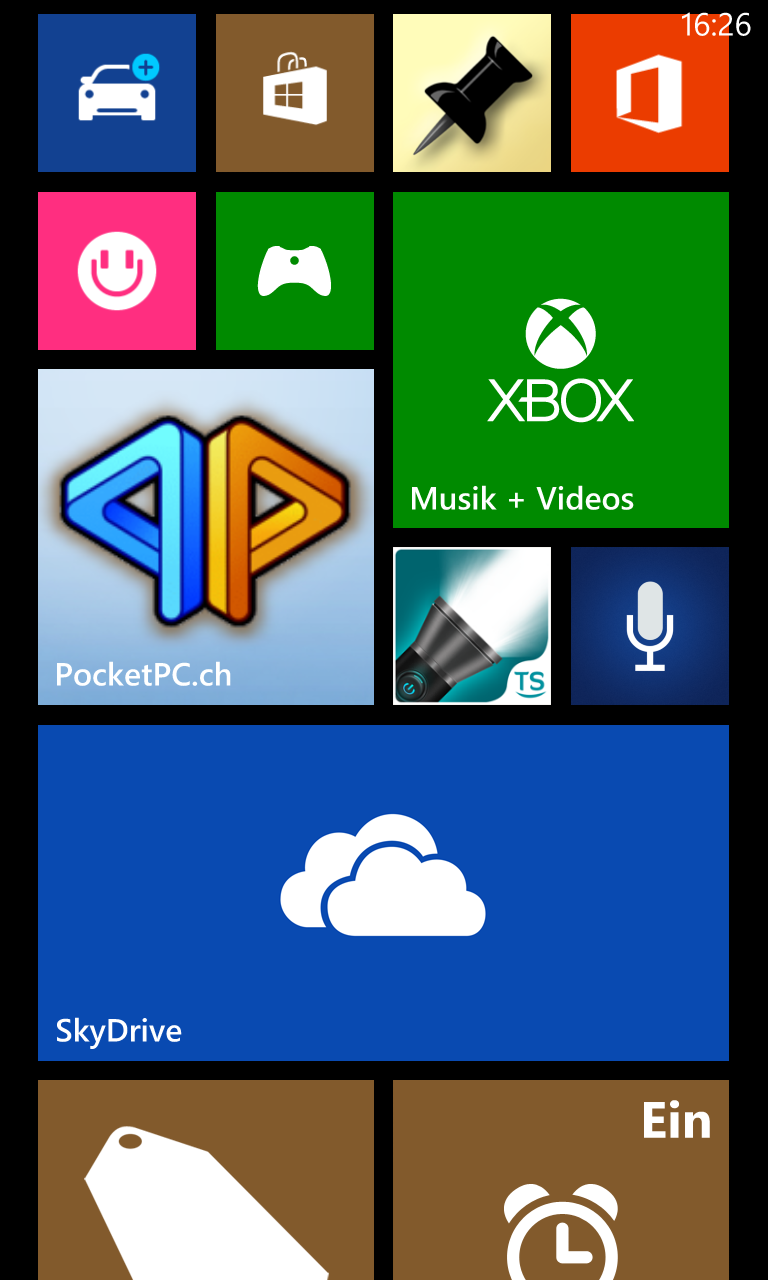Launch the flashlight app tile
Viewport: 768px width, 1280px height.
472,626
